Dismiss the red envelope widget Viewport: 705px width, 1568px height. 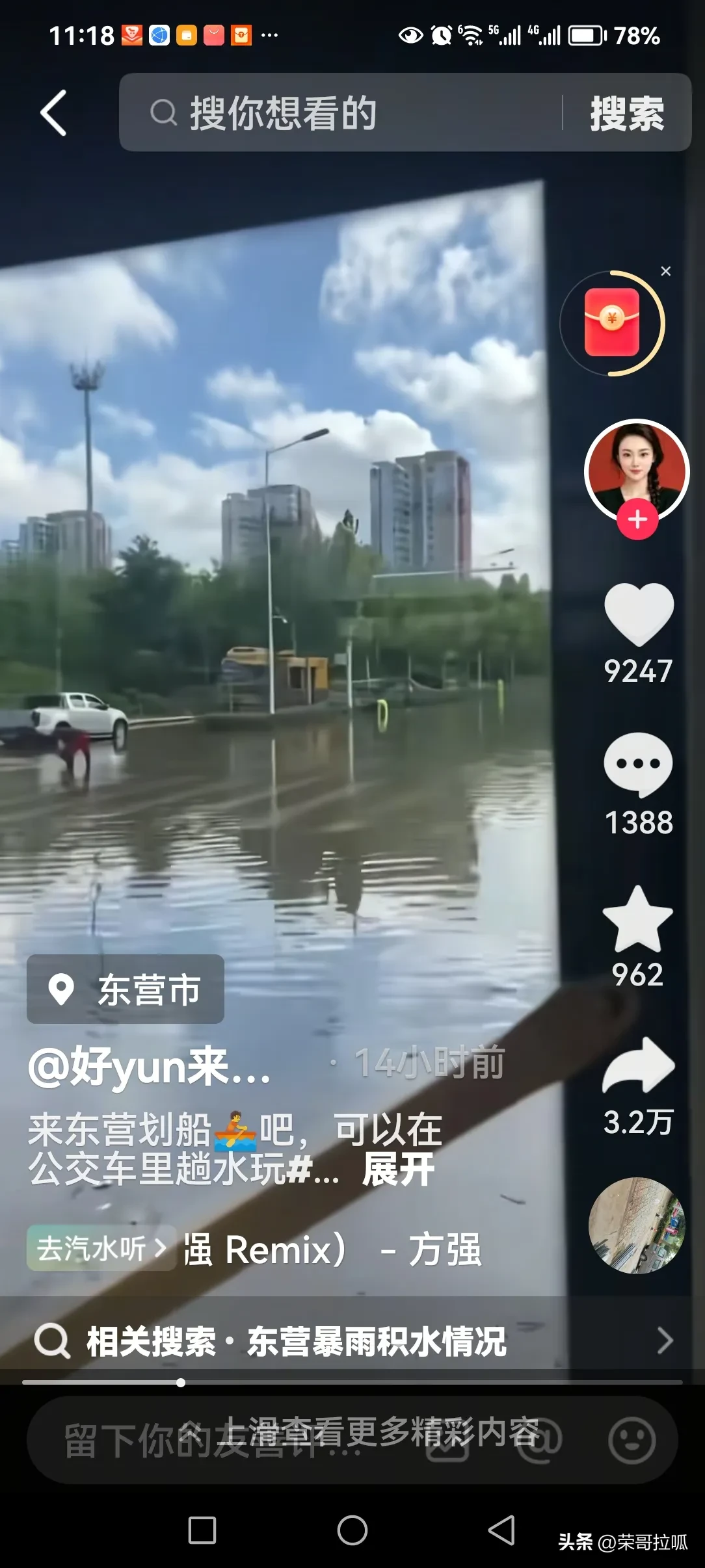[x=665, y=272]
